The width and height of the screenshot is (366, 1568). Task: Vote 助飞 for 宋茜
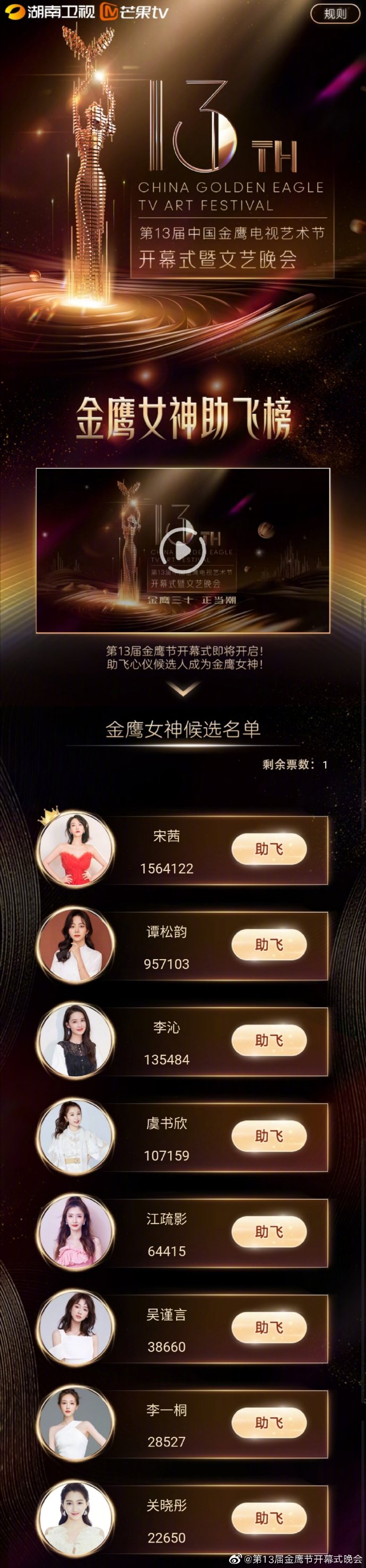click(269, 849)
